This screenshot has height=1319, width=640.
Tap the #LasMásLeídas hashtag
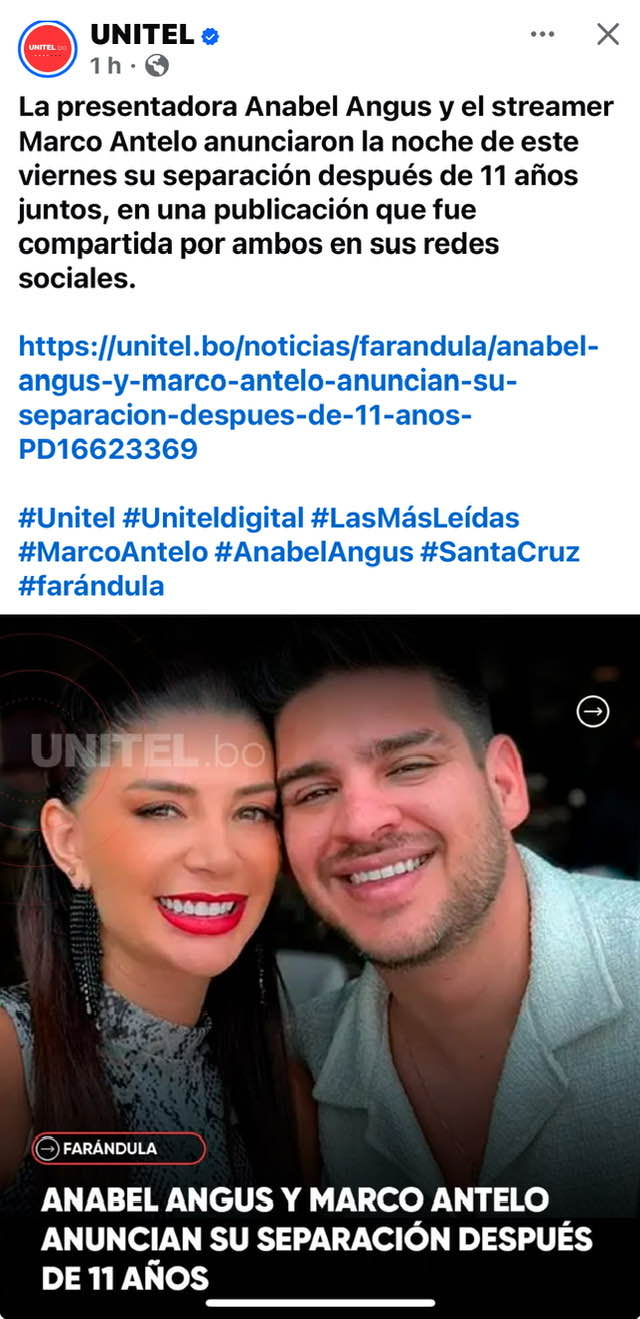415,518
